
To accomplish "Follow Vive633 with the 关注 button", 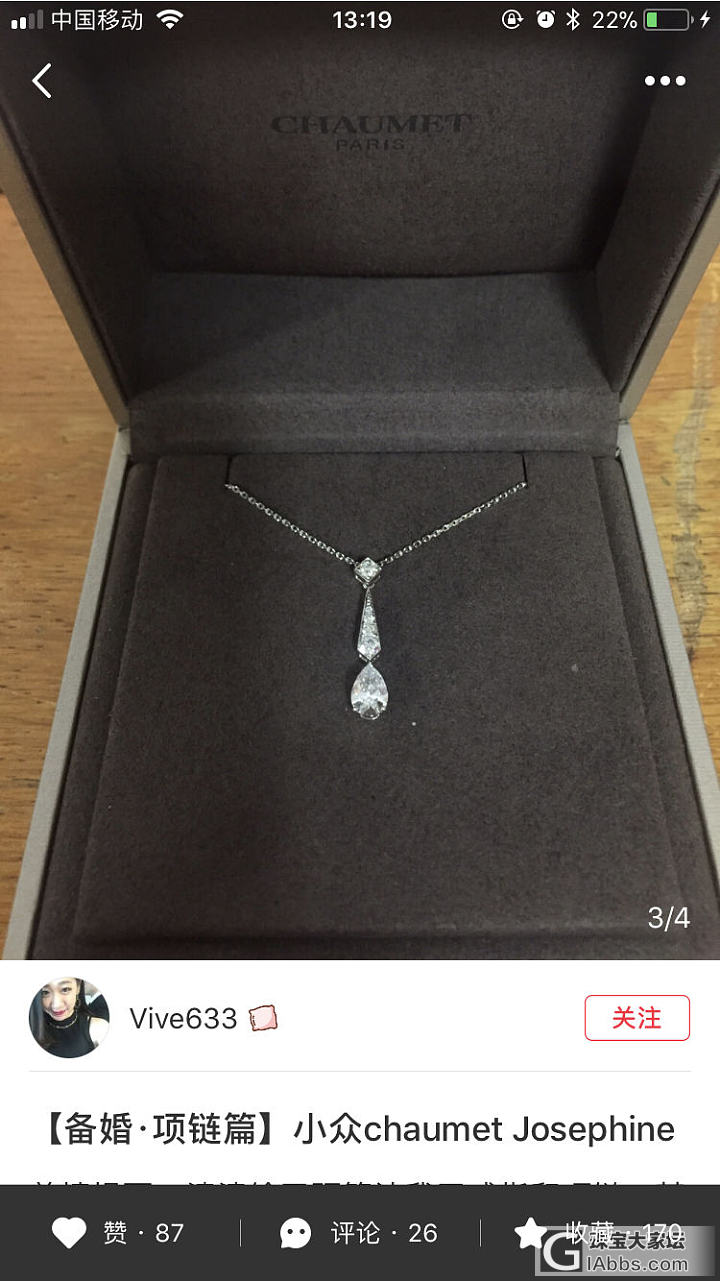I will pos(637,1018).
